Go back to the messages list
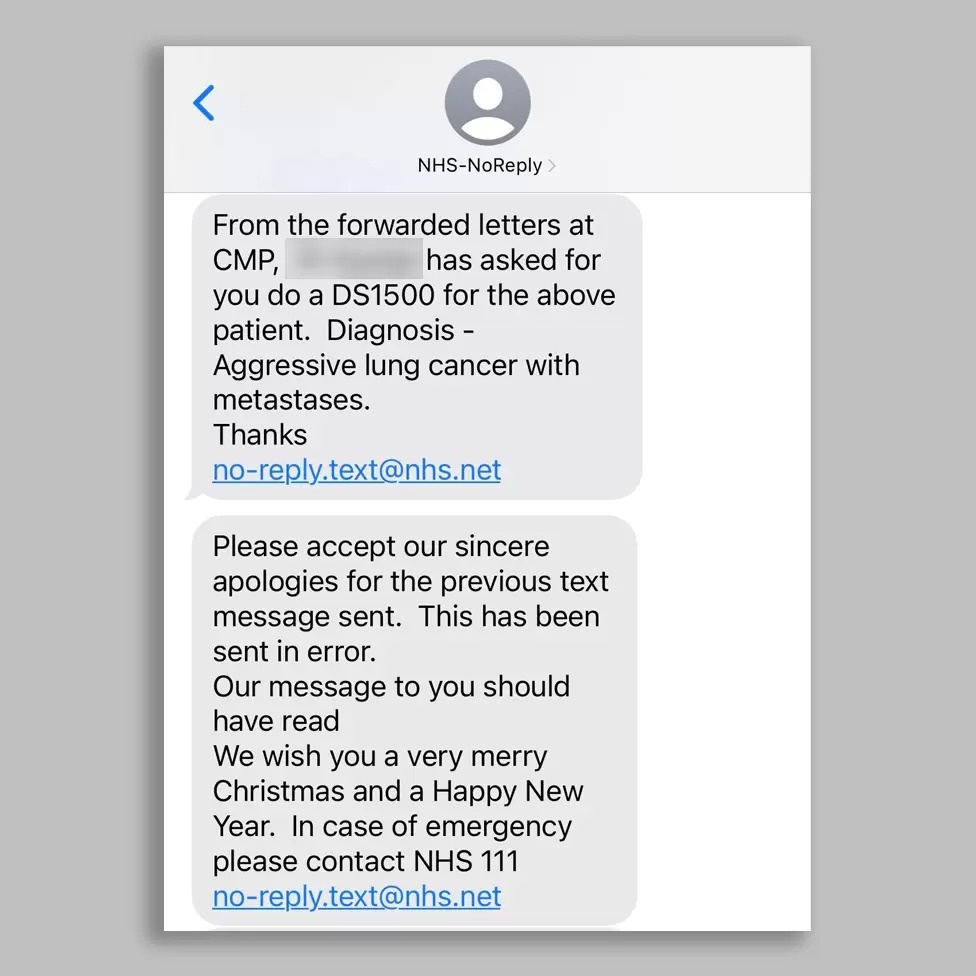This screenshot has width=976, height=976. [204, 103]
